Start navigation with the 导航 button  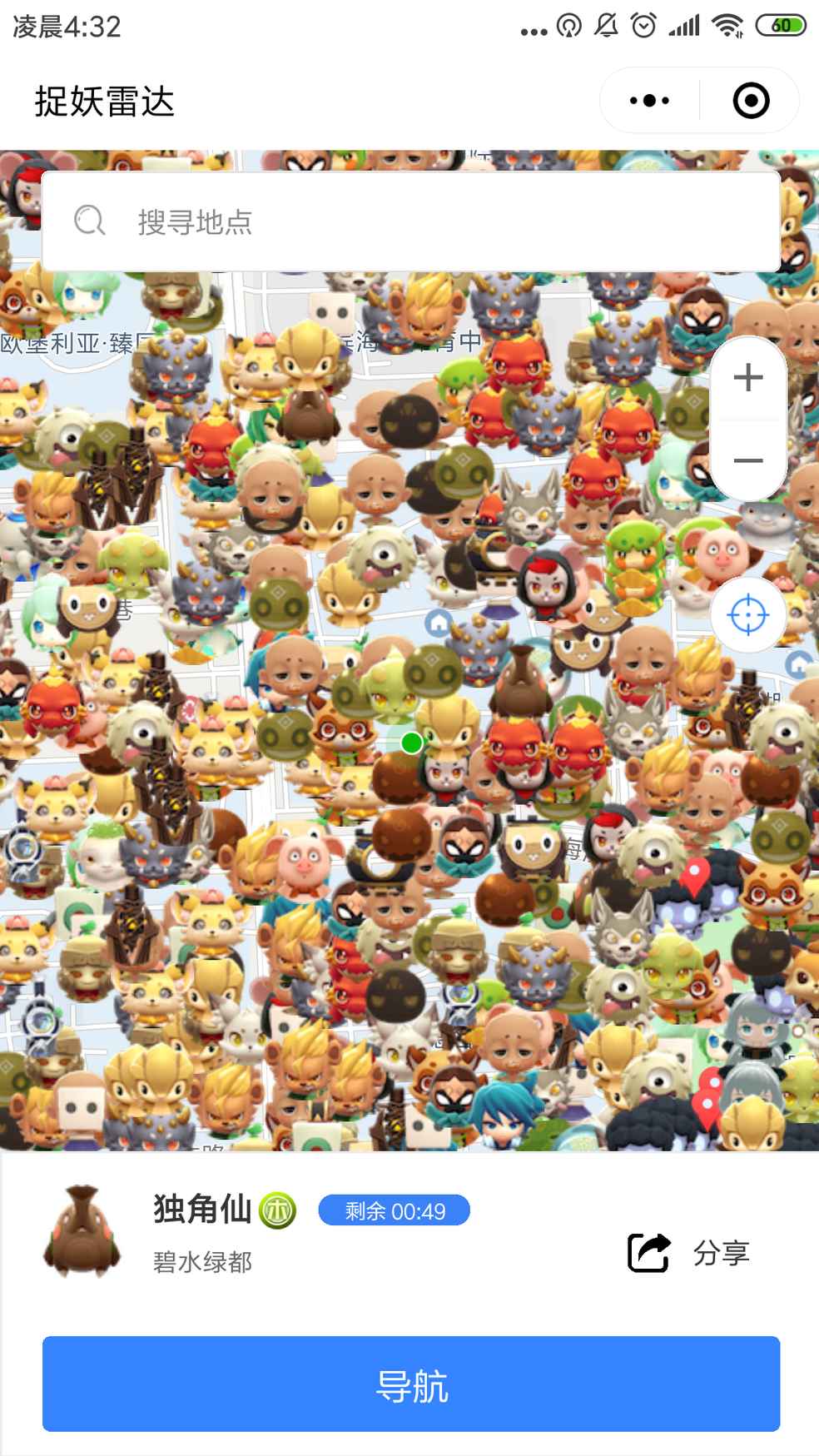coord(411,1384)
